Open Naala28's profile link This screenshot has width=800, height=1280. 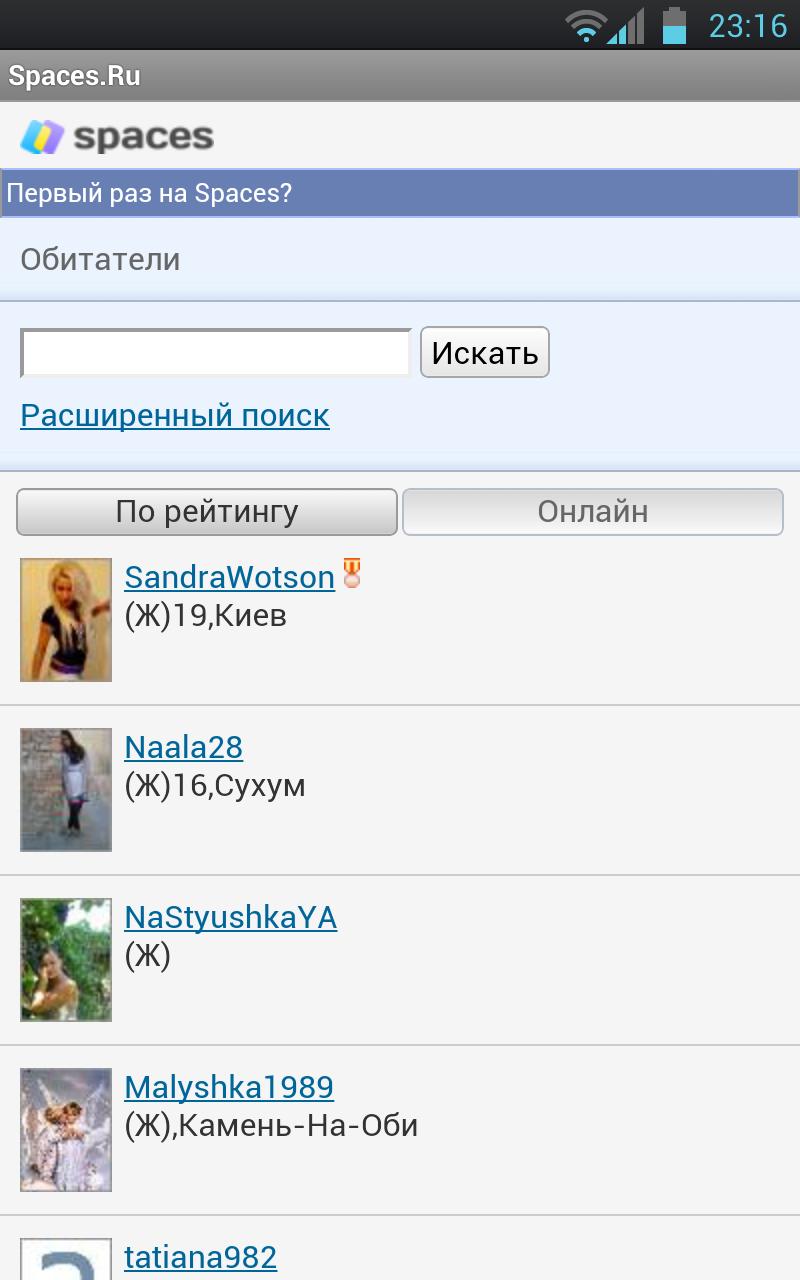click(x=183, y=747)
